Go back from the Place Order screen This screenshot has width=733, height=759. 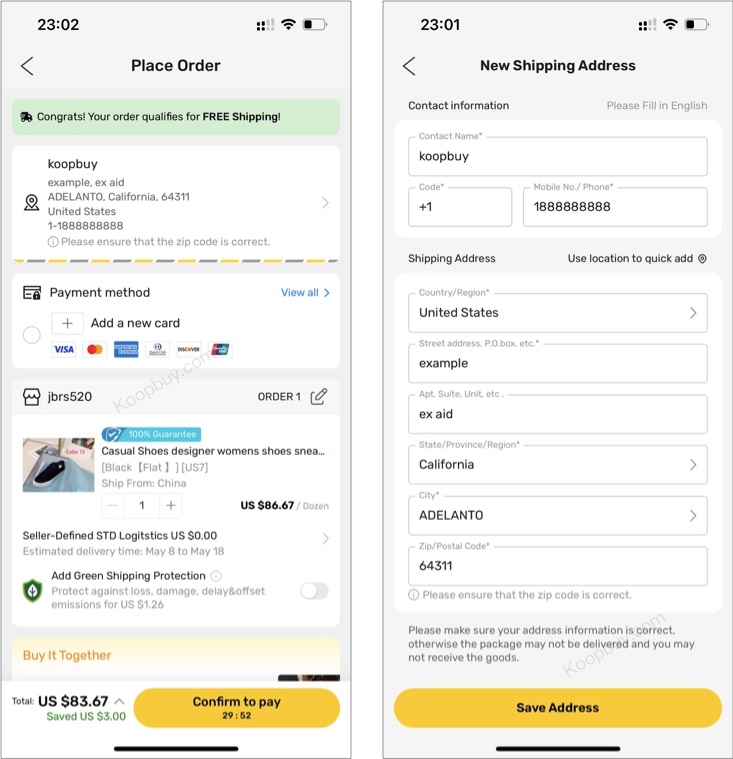click(x=27, y=66)
